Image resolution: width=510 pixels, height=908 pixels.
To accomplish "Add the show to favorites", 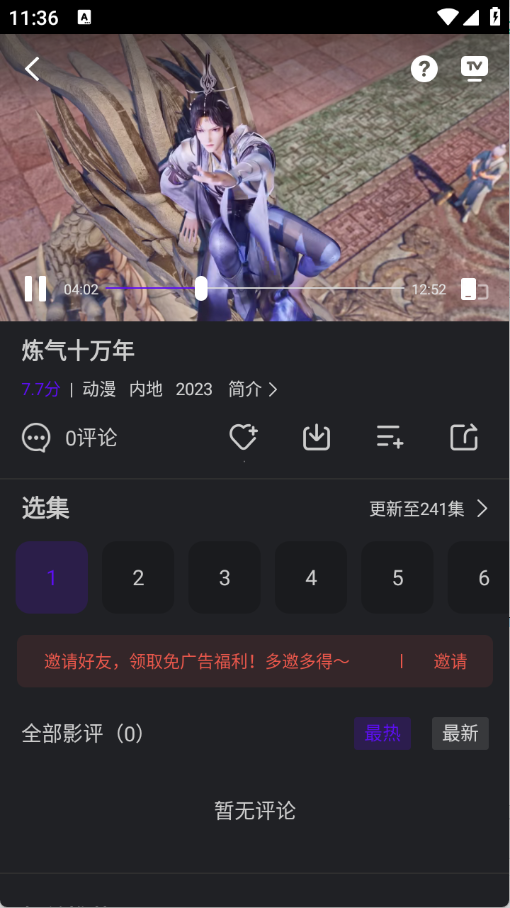I will pos(243,437).
